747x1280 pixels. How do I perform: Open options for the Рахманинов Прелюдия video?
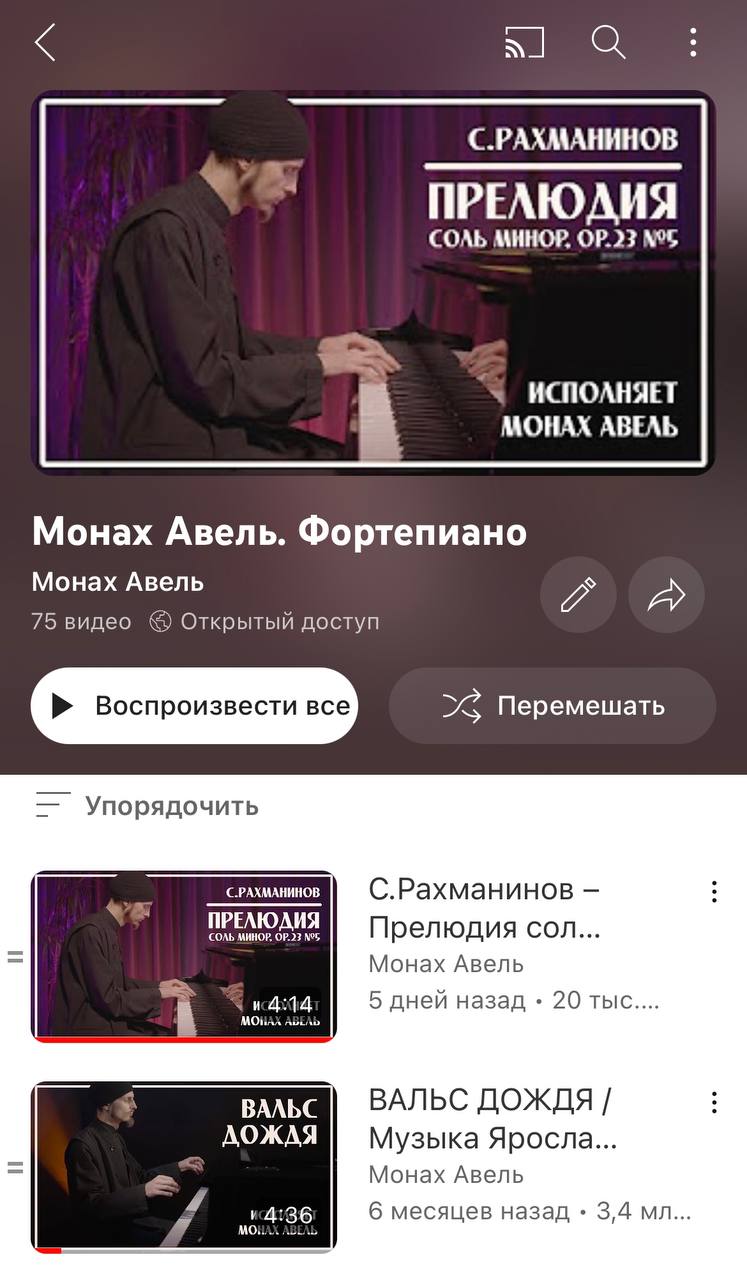[x=714, y=892]
